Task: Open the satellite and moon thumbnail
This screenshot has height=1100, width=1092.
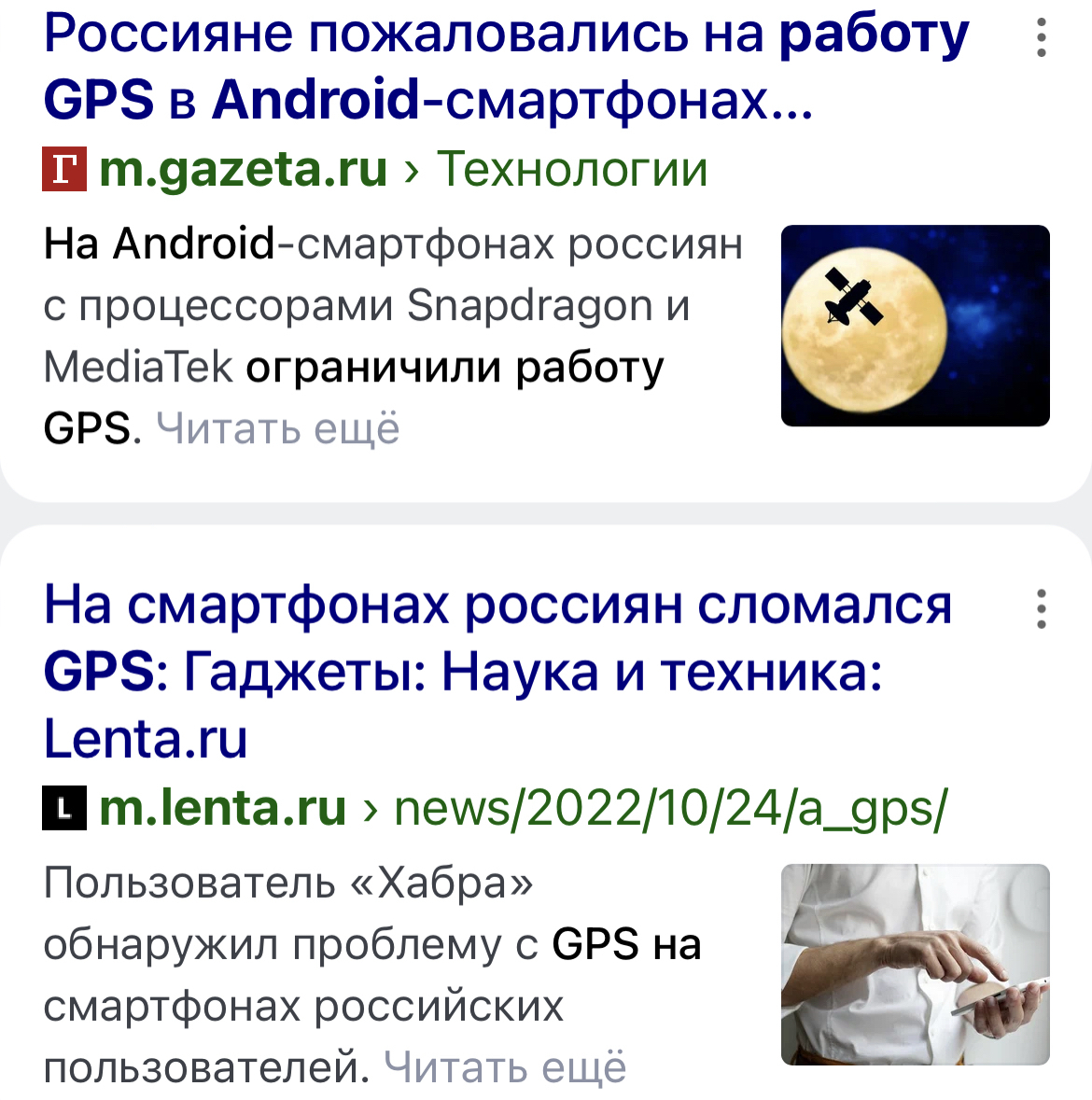Action: coord(915,326)
